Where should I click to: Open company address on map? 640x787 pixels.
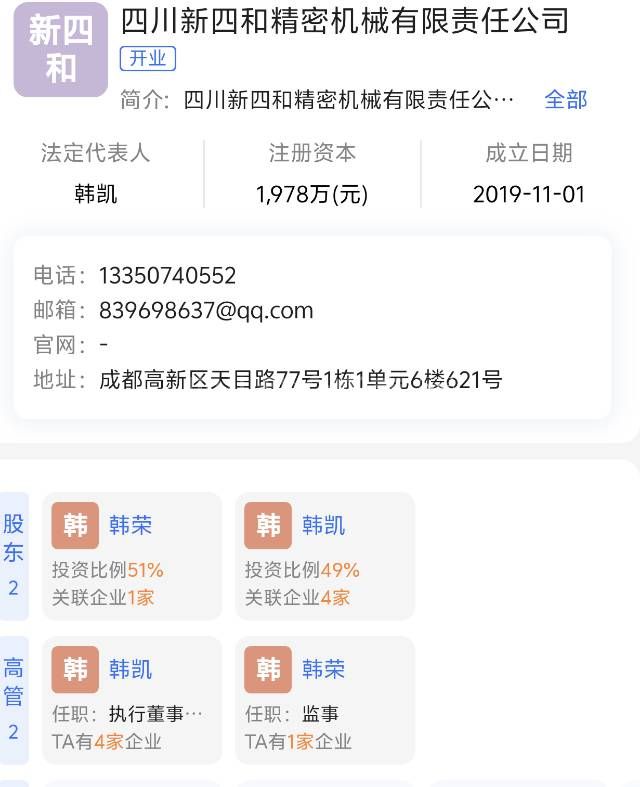coord(300,380)
